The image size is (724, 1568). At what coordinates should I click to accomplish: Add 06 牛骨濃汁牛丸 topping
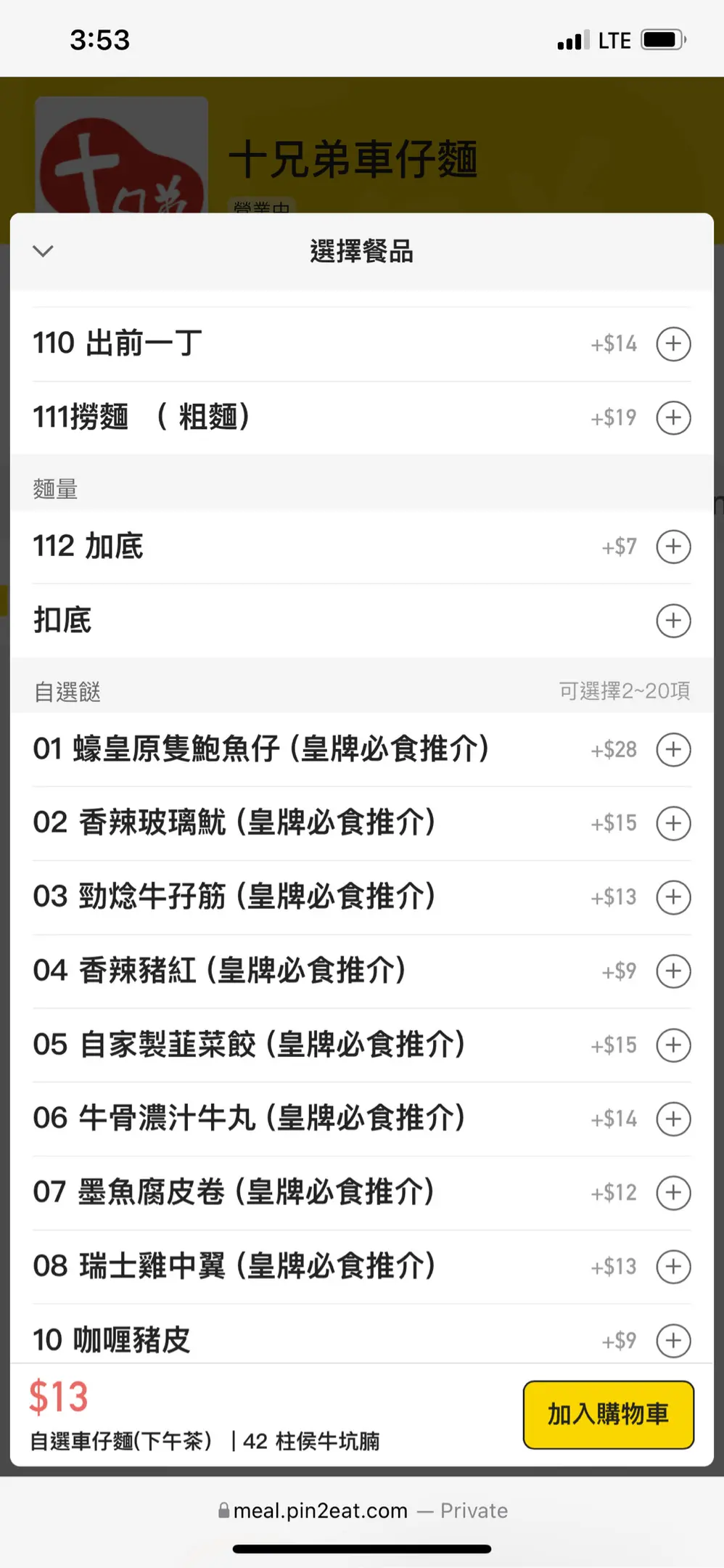673,1119
